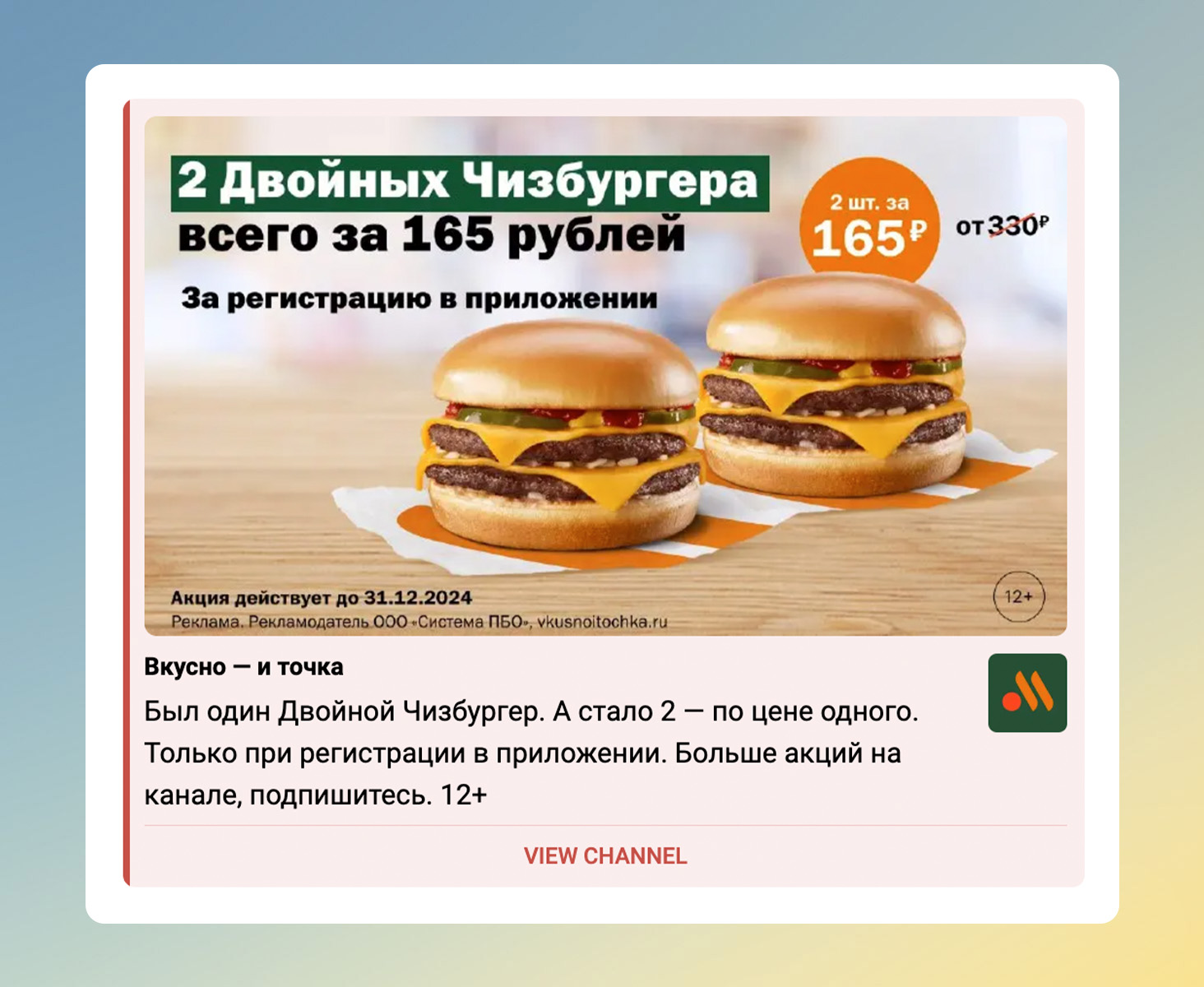Tap the VIEW CHANNEL button
This screenshot has height=987, width=1204.
(605, 856)
